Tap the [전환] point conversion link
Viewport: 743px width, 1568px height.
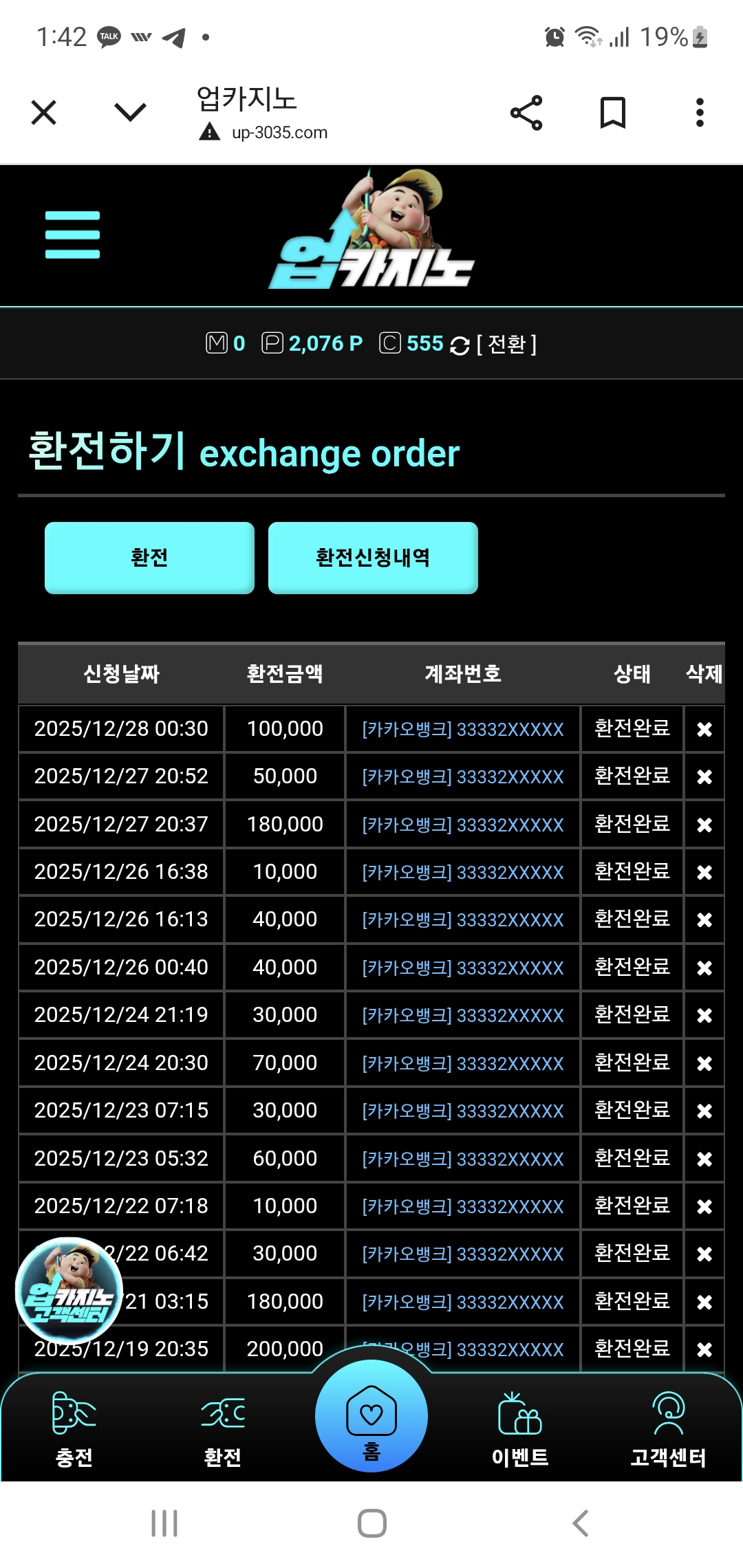(506, 344)
